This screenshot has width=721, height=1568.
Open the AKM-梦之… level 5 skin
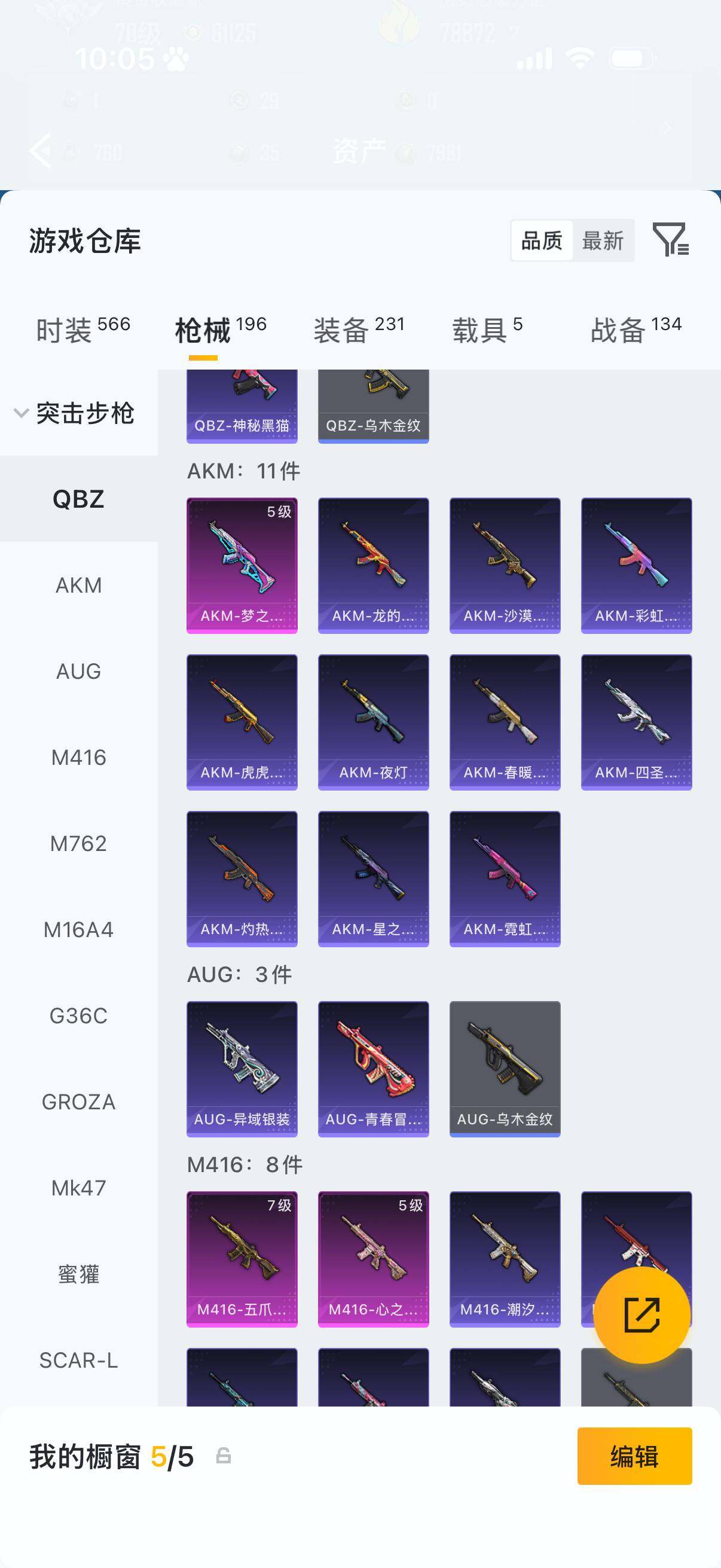242,566
